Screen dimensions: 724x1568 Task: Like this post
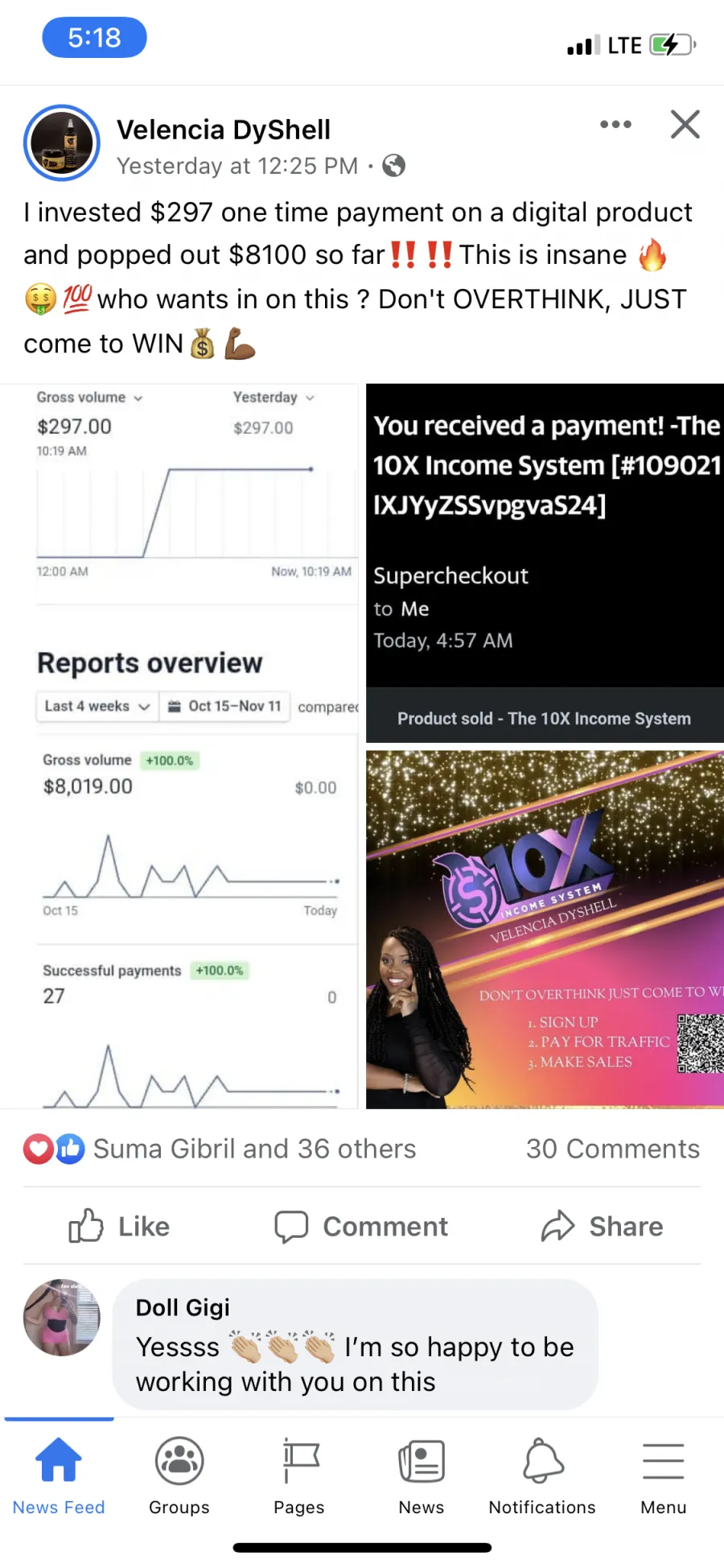119,1226
